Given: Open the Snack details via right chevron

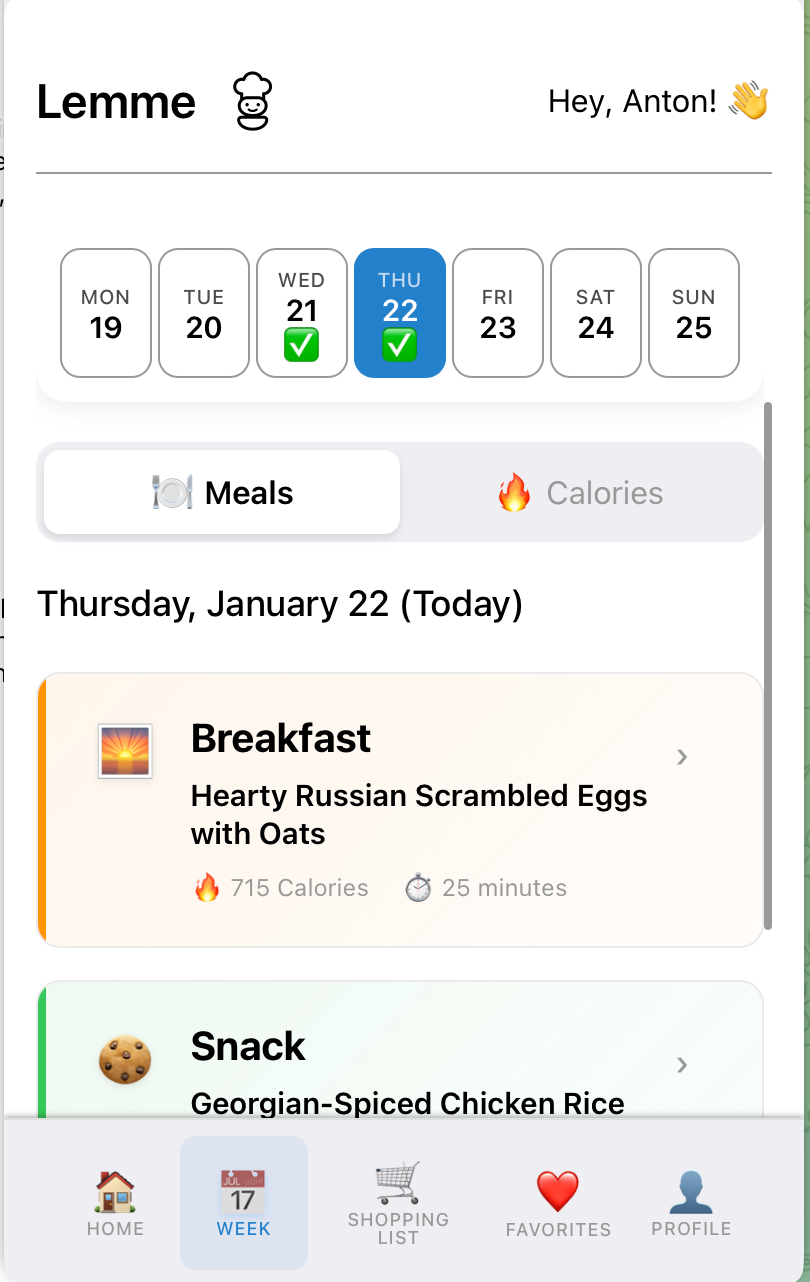Looking at the screenshot, I should click(x=682, y=1065).
